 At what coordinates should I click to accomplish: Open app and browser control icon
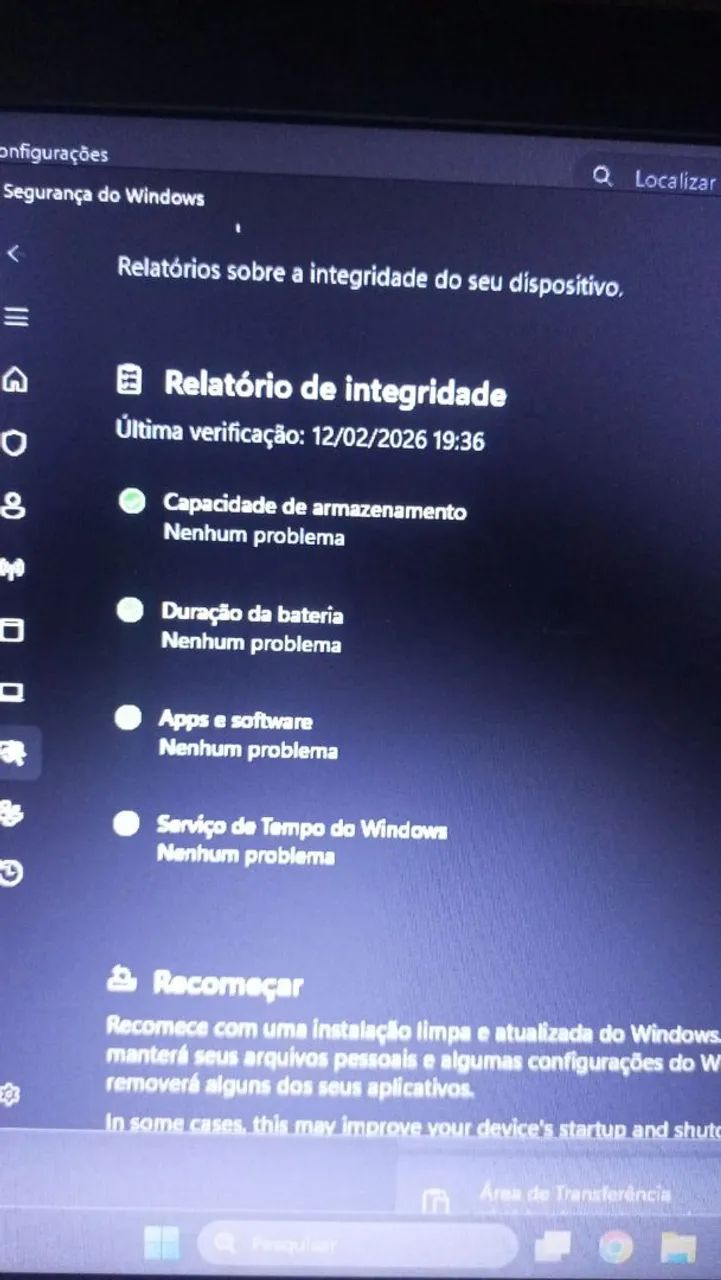[12, 631]
